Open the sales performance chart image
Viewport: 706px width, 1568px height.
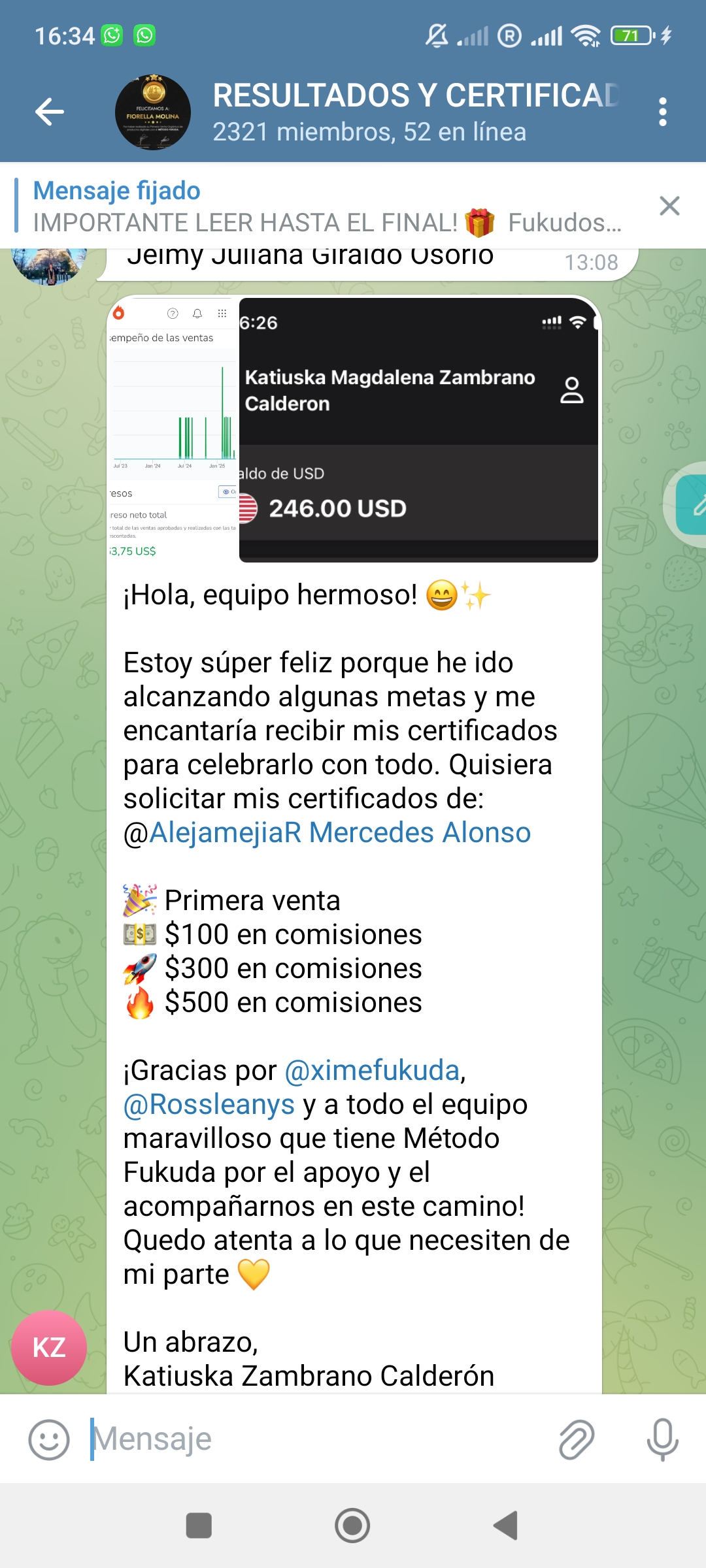tap(173, 429)
